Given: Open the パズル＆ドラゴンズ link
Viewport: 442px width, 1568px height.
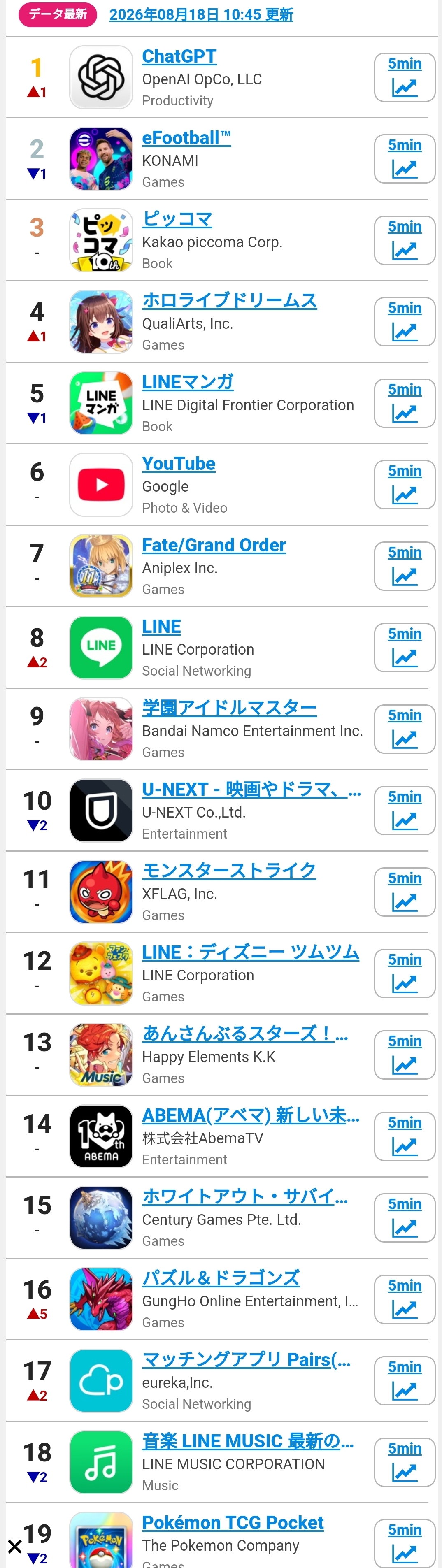Looking at the screenshot, I should tap(221, 1278).
